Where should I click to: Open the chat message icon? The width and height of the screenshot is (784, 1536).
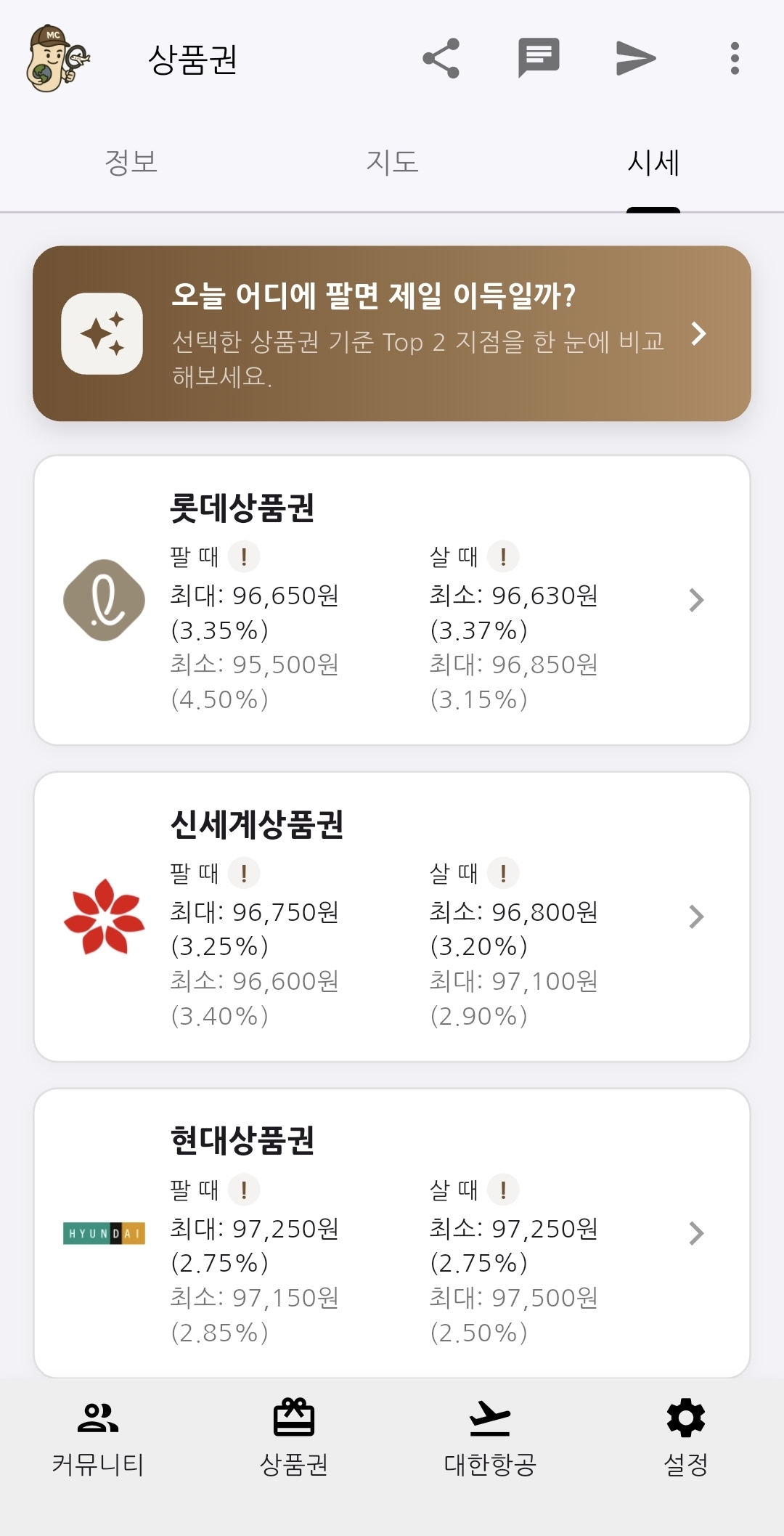pos(539,58)
